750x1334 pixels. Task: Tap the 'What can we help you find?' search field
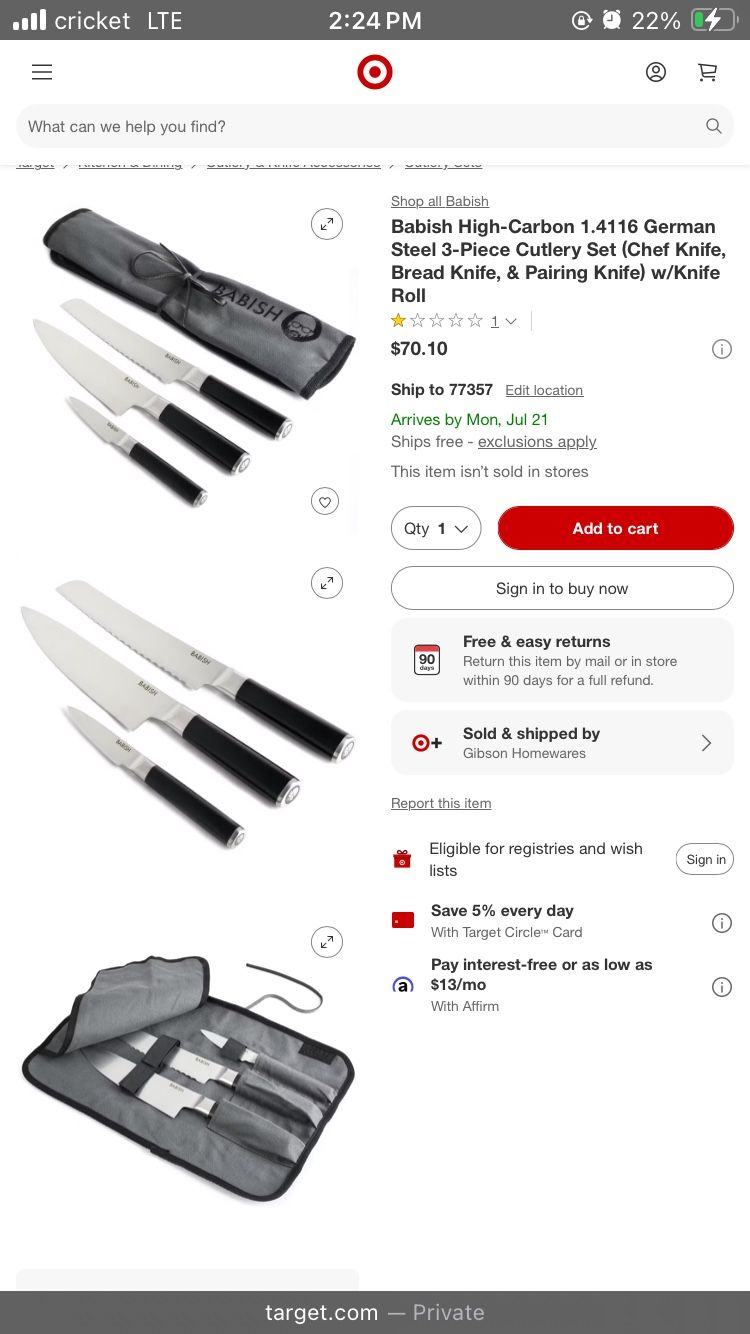pos(360,127)
